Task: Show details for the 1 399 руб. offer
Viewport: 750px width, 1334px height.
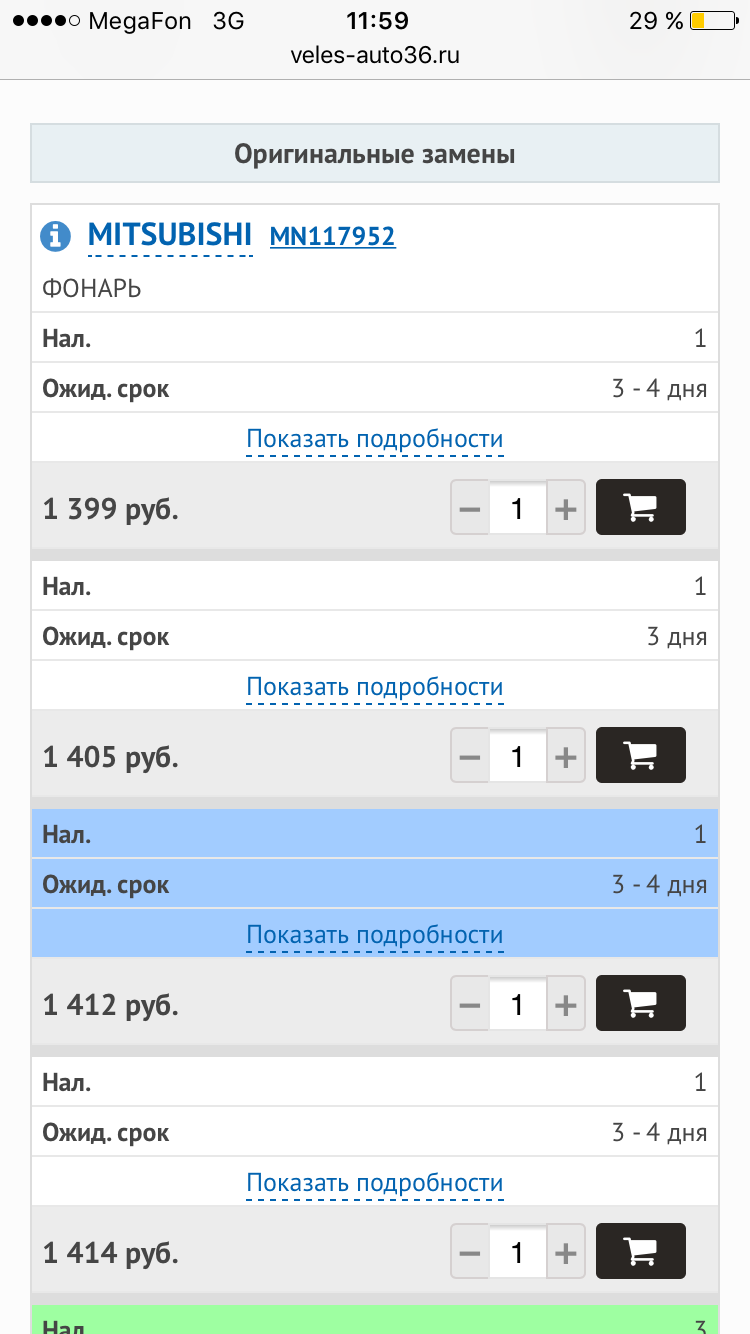Action: 374,439
